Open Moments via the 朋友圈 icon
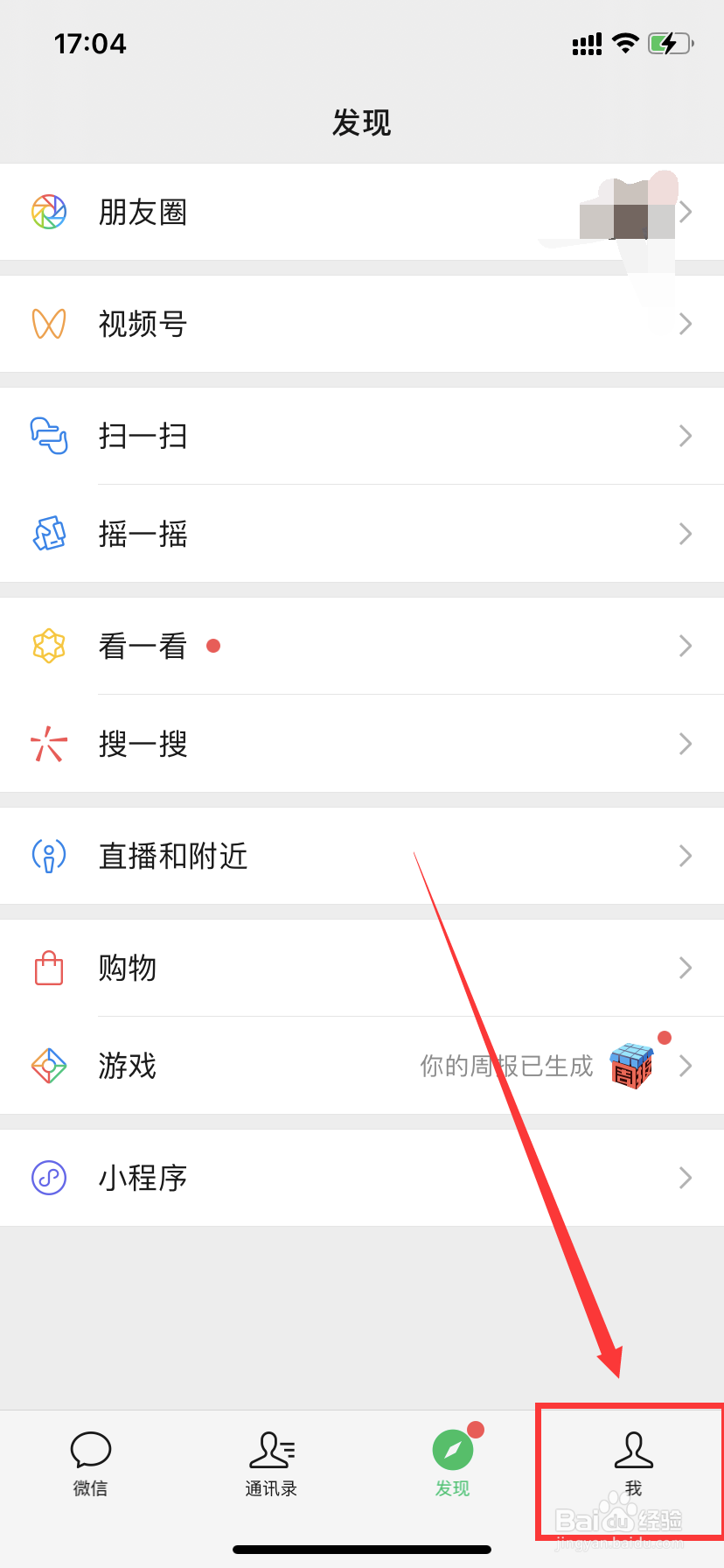The height and width of the screenshot is (1568, 724). point(50,211)
